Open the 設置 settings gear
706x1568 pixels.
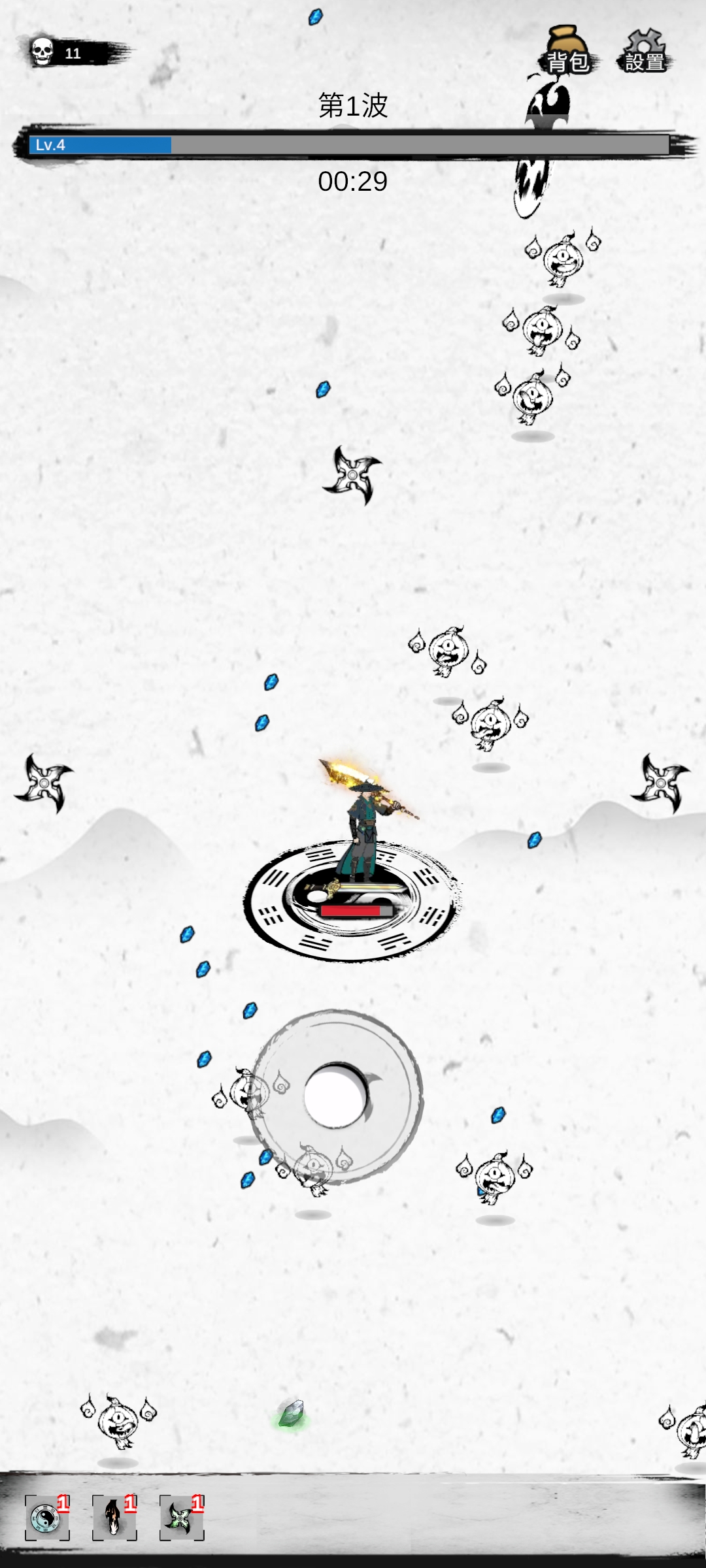coord(645,51)
